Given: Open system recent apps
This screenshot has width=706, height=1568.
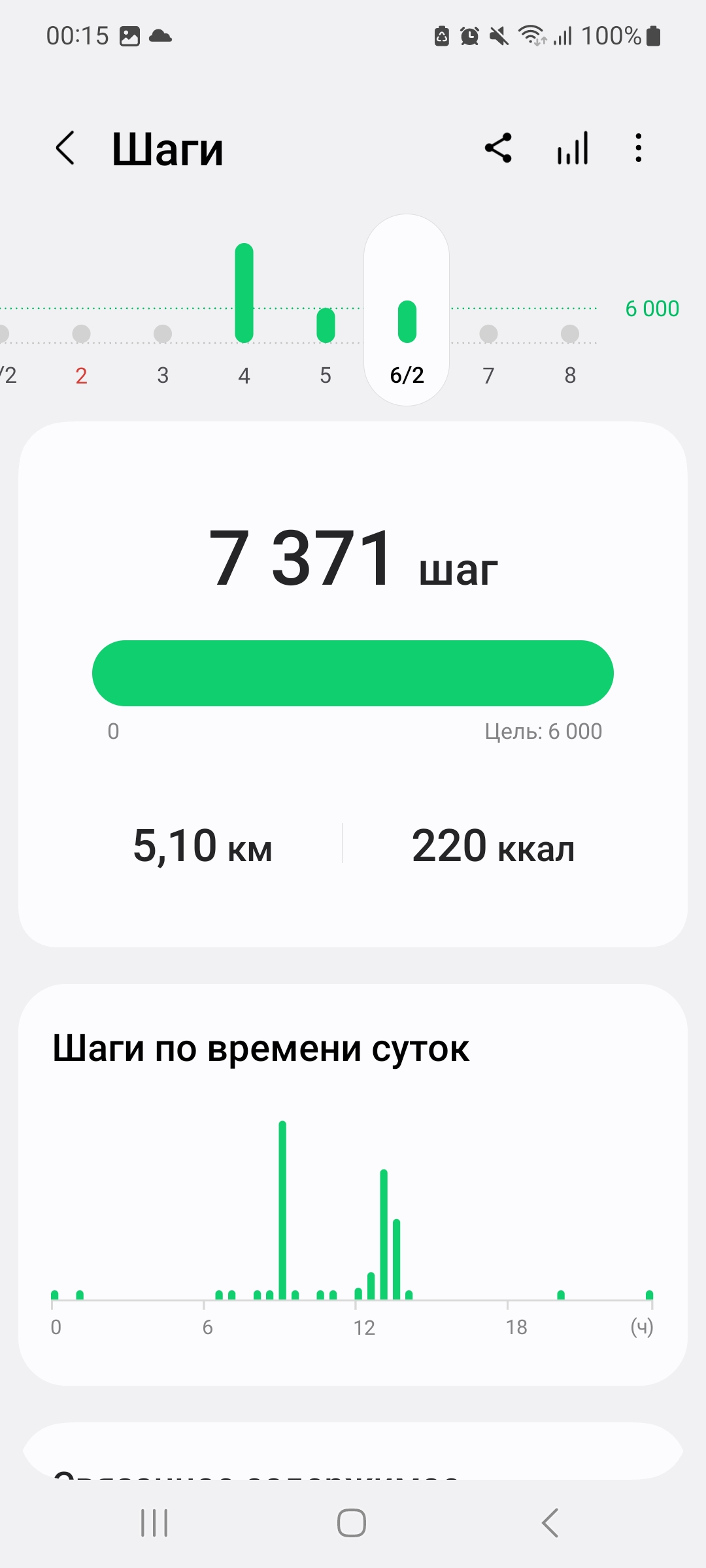Looking at the screenshot, I should tap(155, 1523).
